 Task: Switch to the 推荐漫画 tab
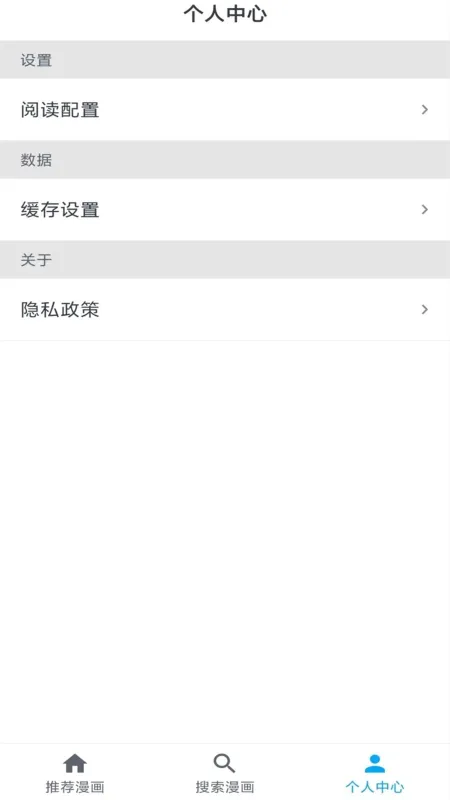click(75, 772)
